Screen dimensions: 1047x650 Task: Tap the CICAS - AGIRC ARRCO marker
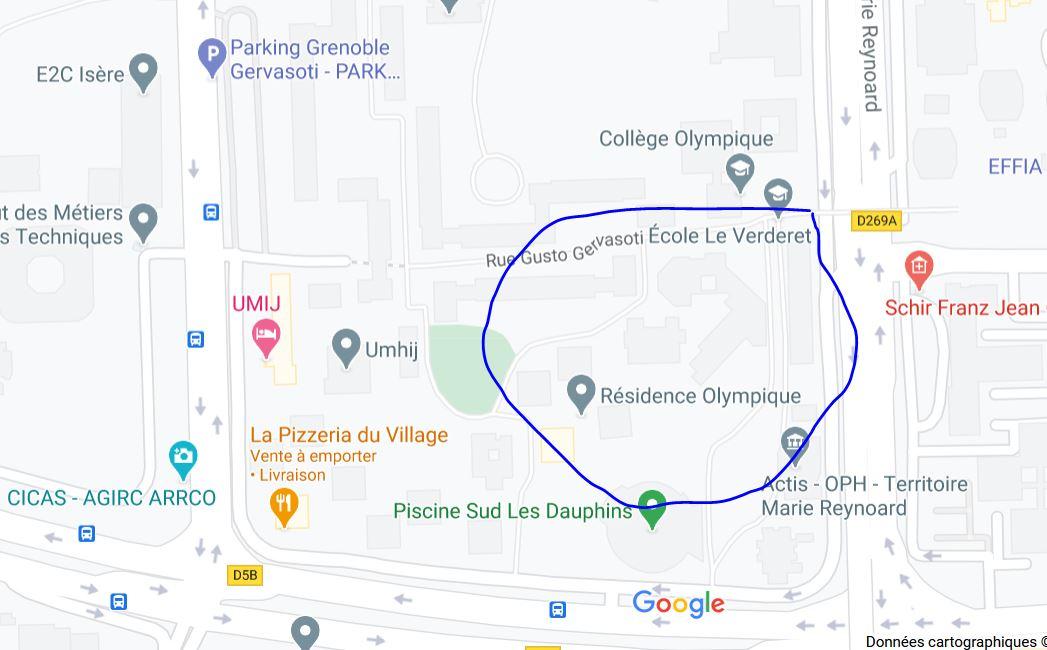pos(182,458)
